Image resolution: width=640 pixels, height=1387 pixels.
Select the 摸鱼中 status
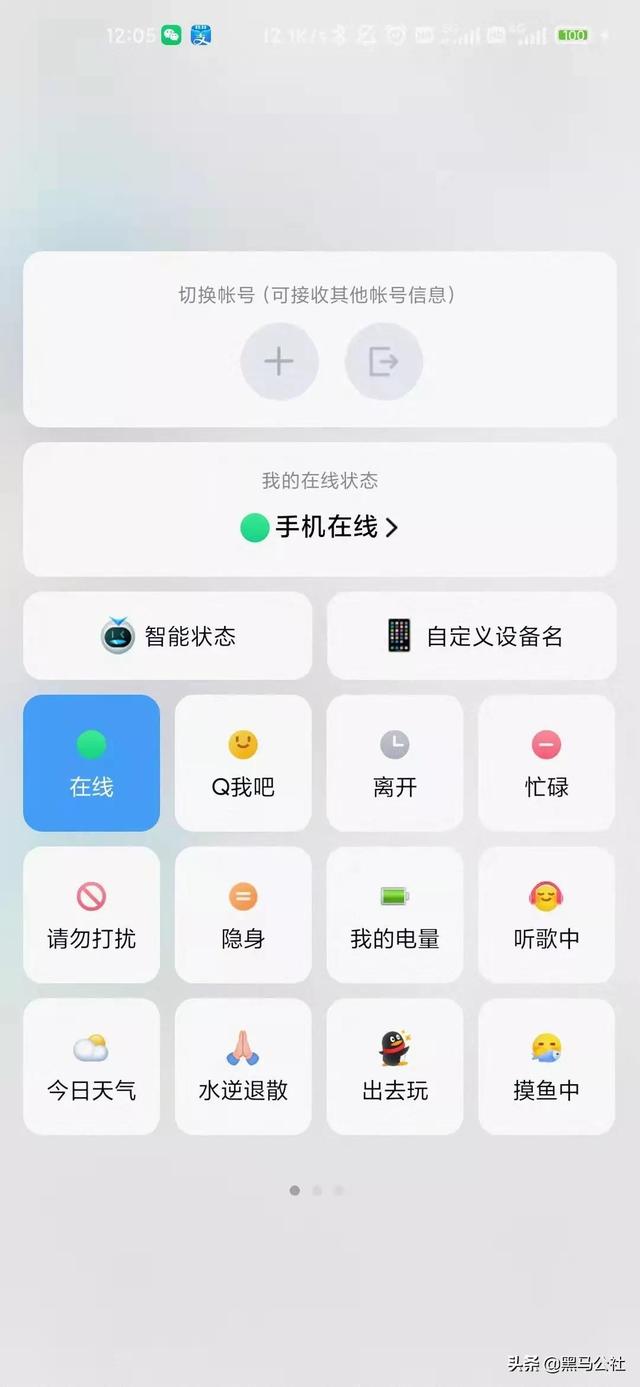[x=547, y=1066]
